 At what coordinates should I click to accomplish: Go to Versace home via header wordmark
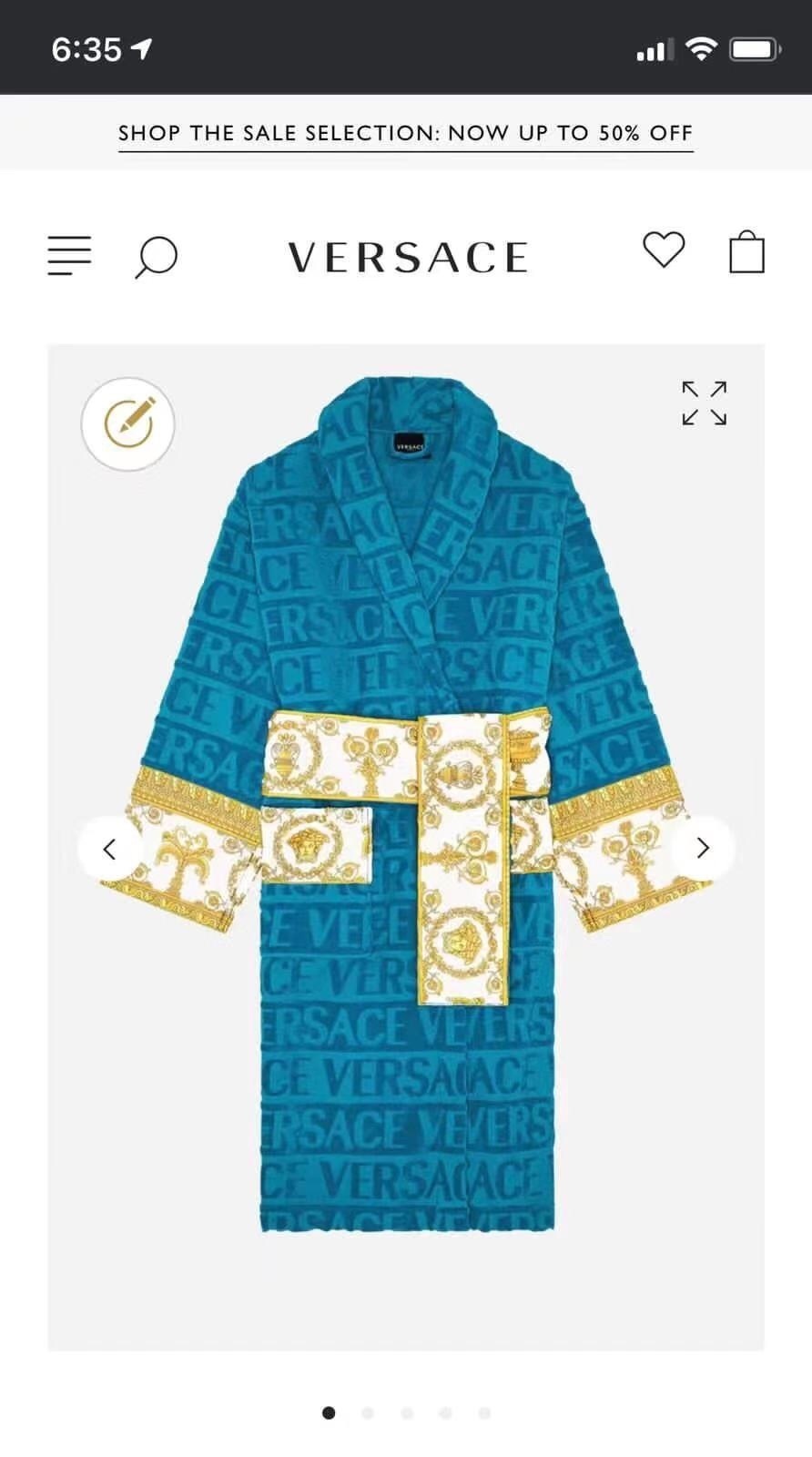click(407, 258)
